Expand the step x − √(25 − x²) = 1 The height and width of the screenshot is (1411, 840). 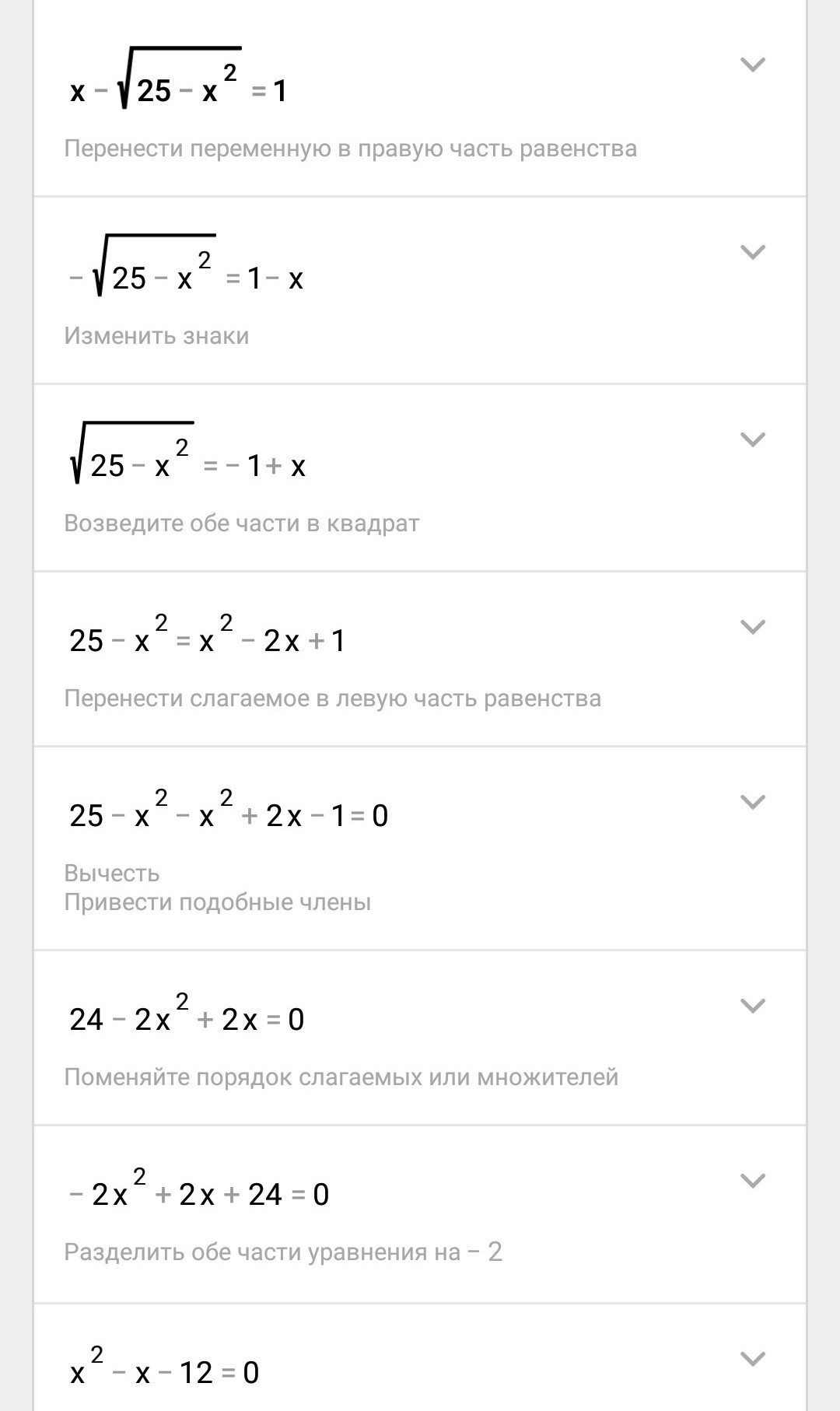pos(752,65)
